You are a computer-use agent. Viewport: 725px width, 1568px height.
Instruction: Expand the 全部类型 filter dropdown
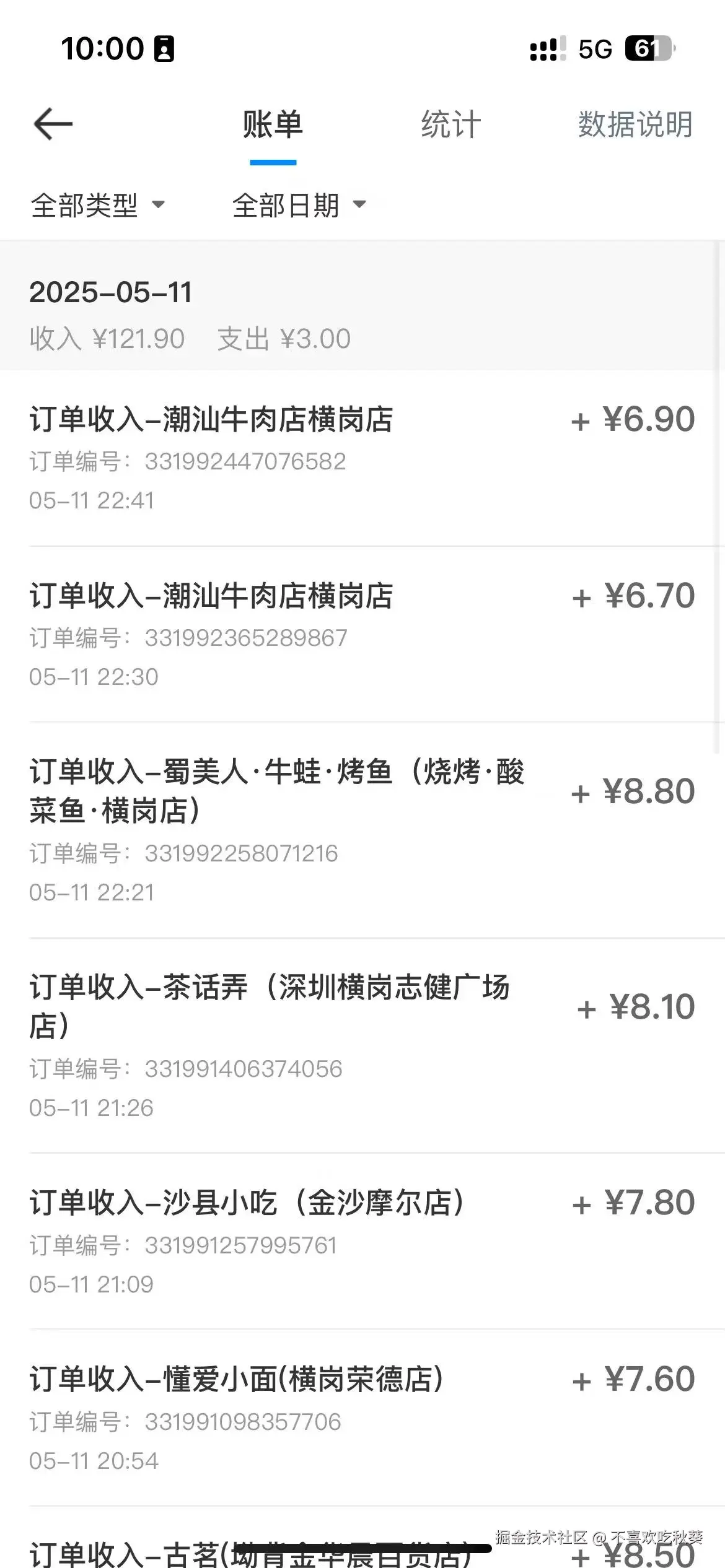(x=97, y=205)
